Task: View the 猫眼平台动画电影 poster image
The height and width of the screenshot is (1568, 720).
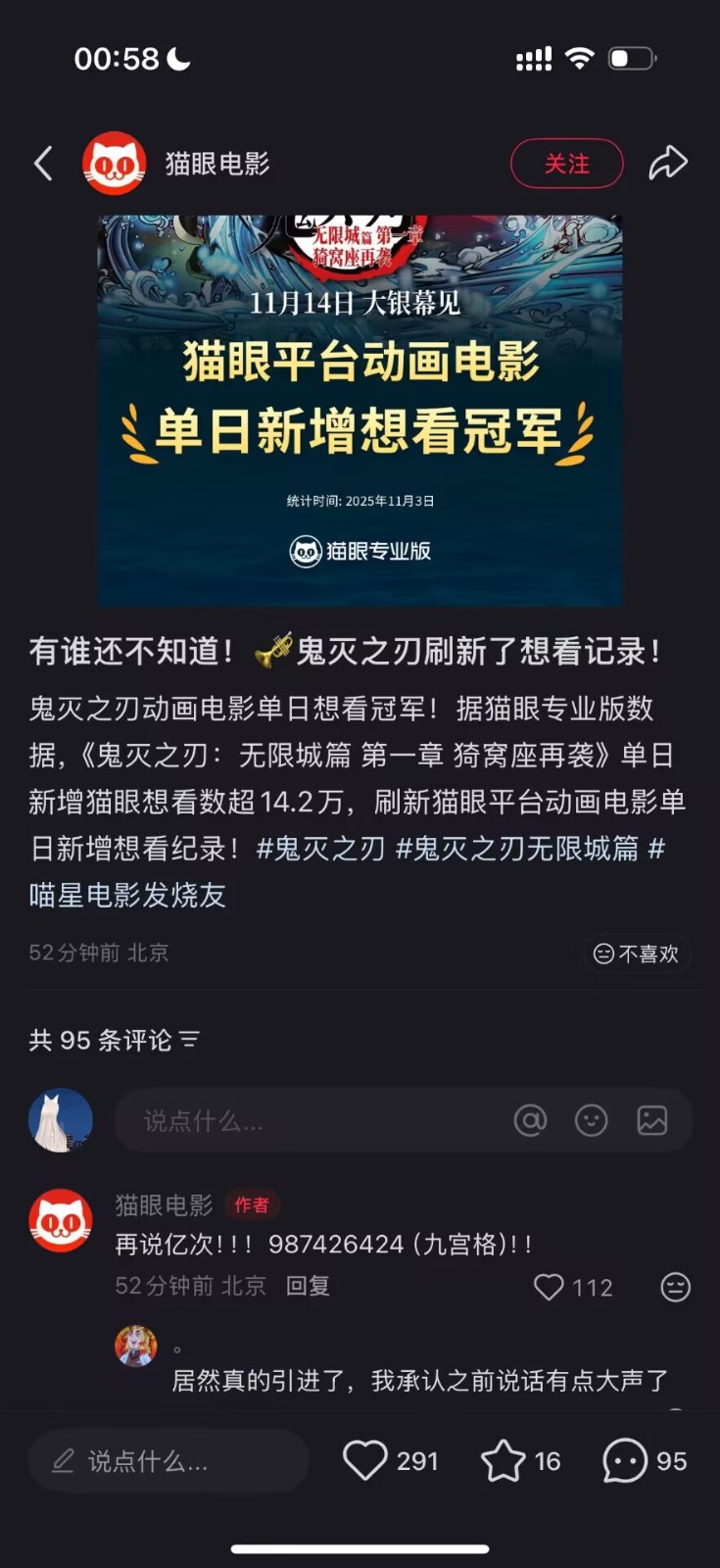Action: [x=360, y=402]
